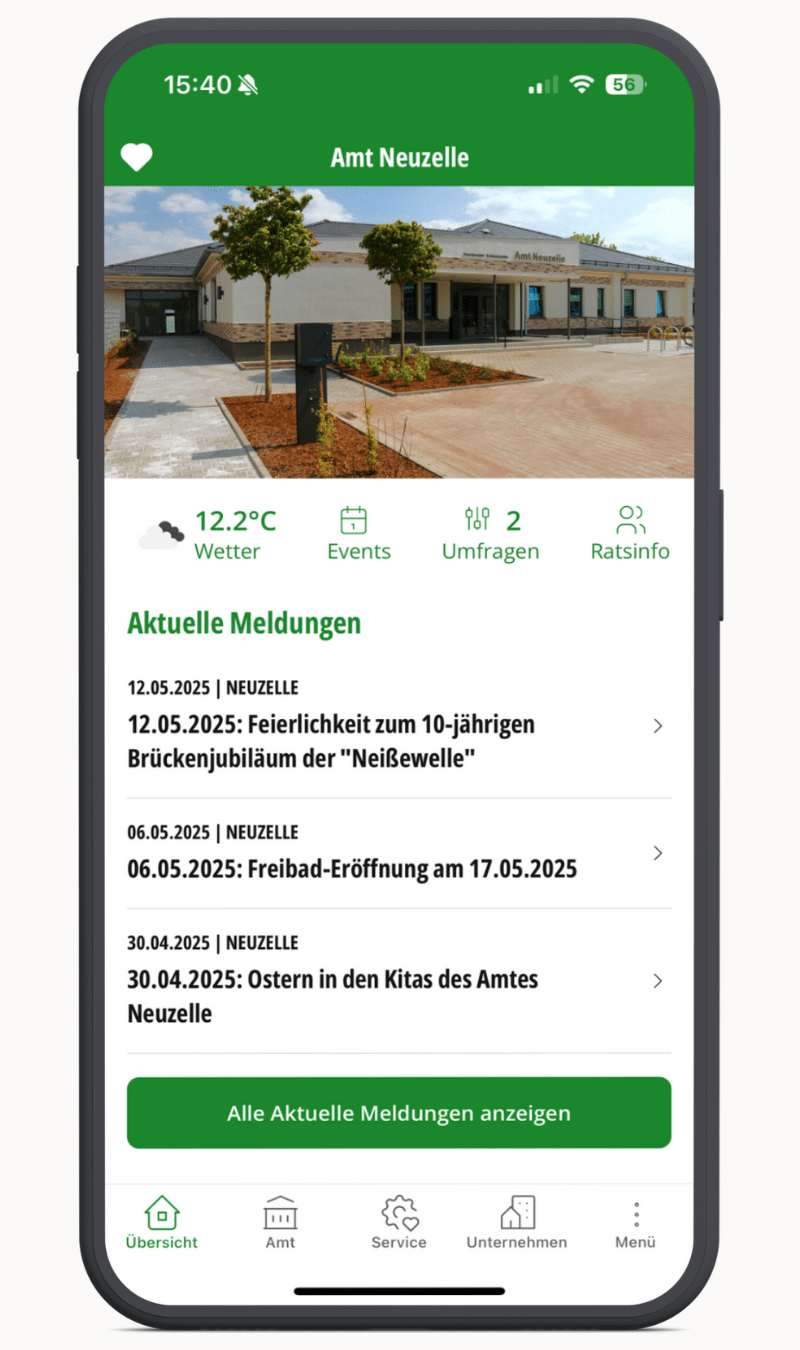The width and height of the screenshot is (800, 1350).
Task: Open the Ratsinfo shortcut
Action: pyautogui.click(x=630, y=535)
